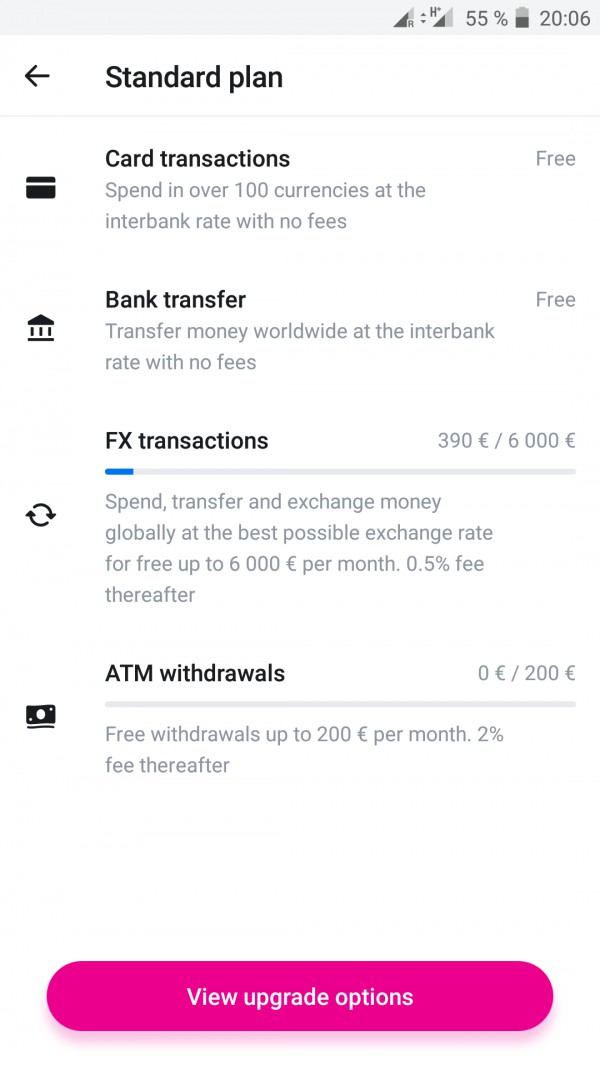Go back from Standard plan
Viewport: 600px width, 1066px height.
tap(37, 76)
